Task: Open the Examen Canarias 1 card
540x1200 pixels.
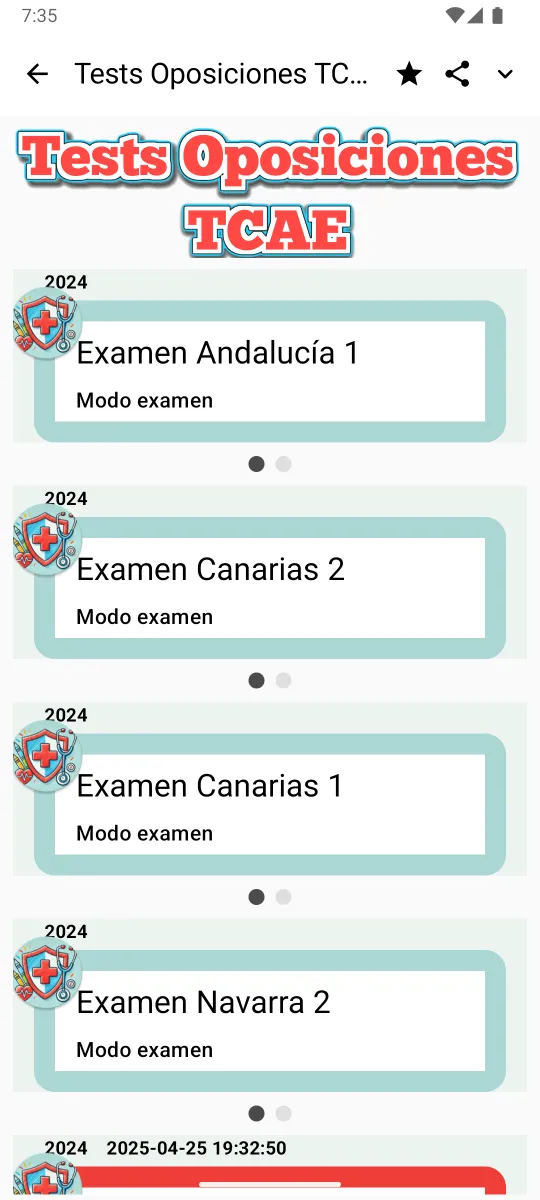Action: 270,805
